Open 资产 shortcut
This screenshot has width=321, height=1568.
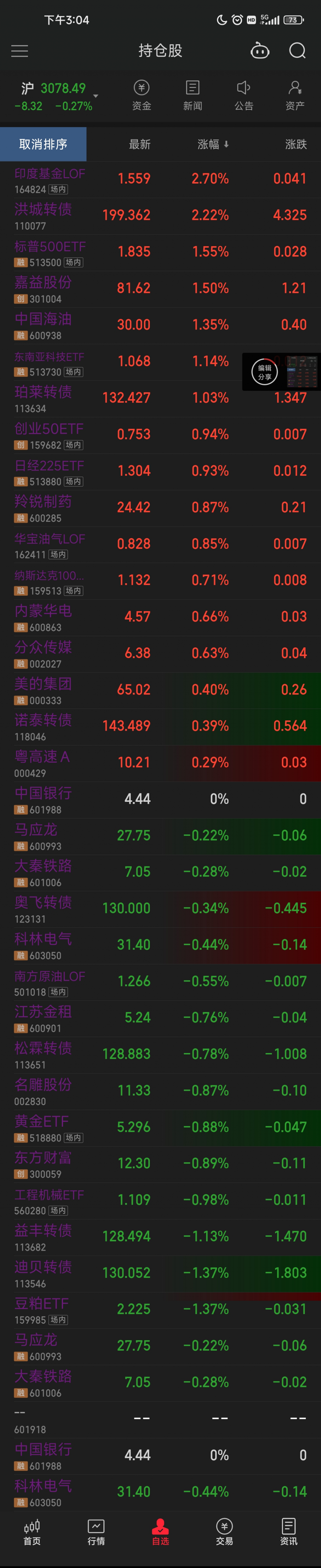[x=295, y=96]
